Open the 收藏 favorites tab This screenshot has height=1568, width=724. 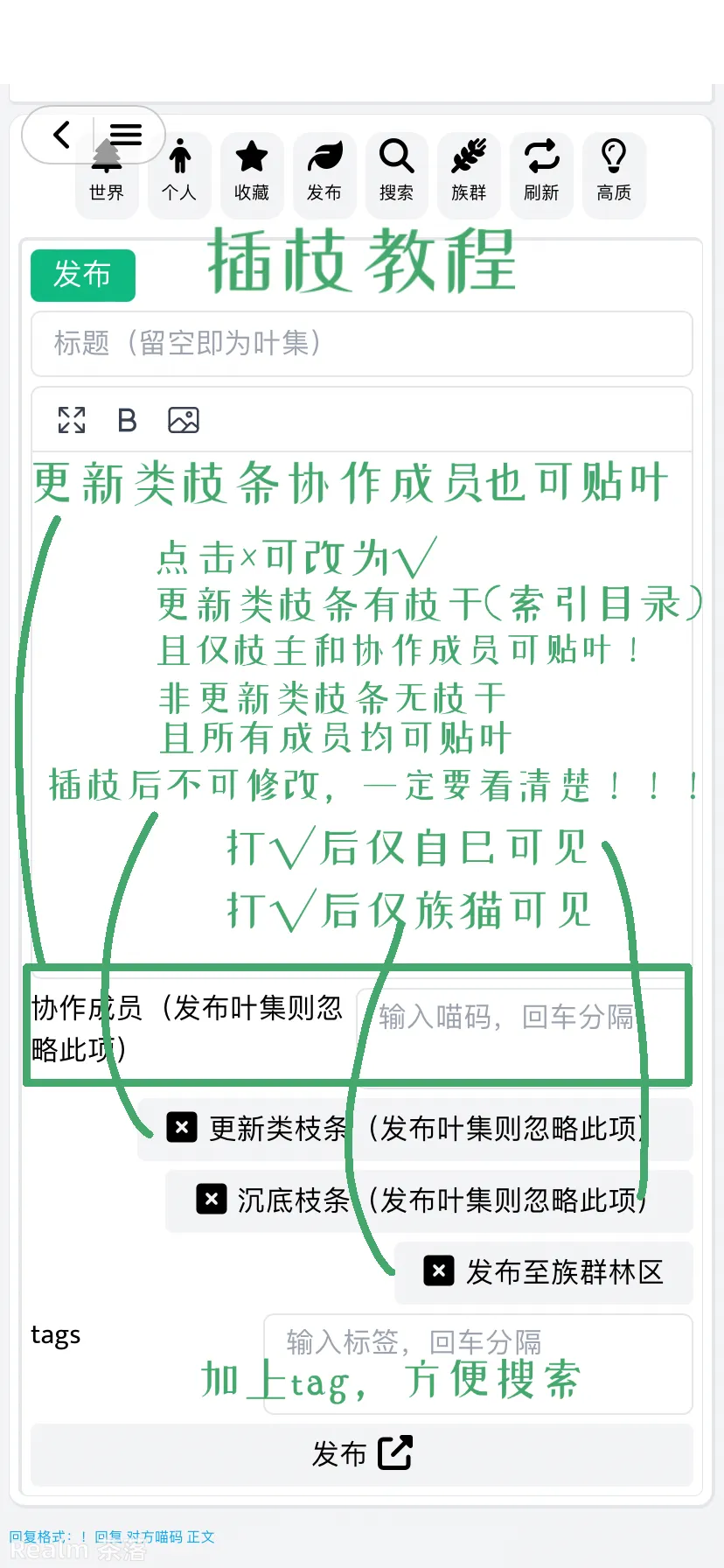pyautogui.click(x=252, y=171)
